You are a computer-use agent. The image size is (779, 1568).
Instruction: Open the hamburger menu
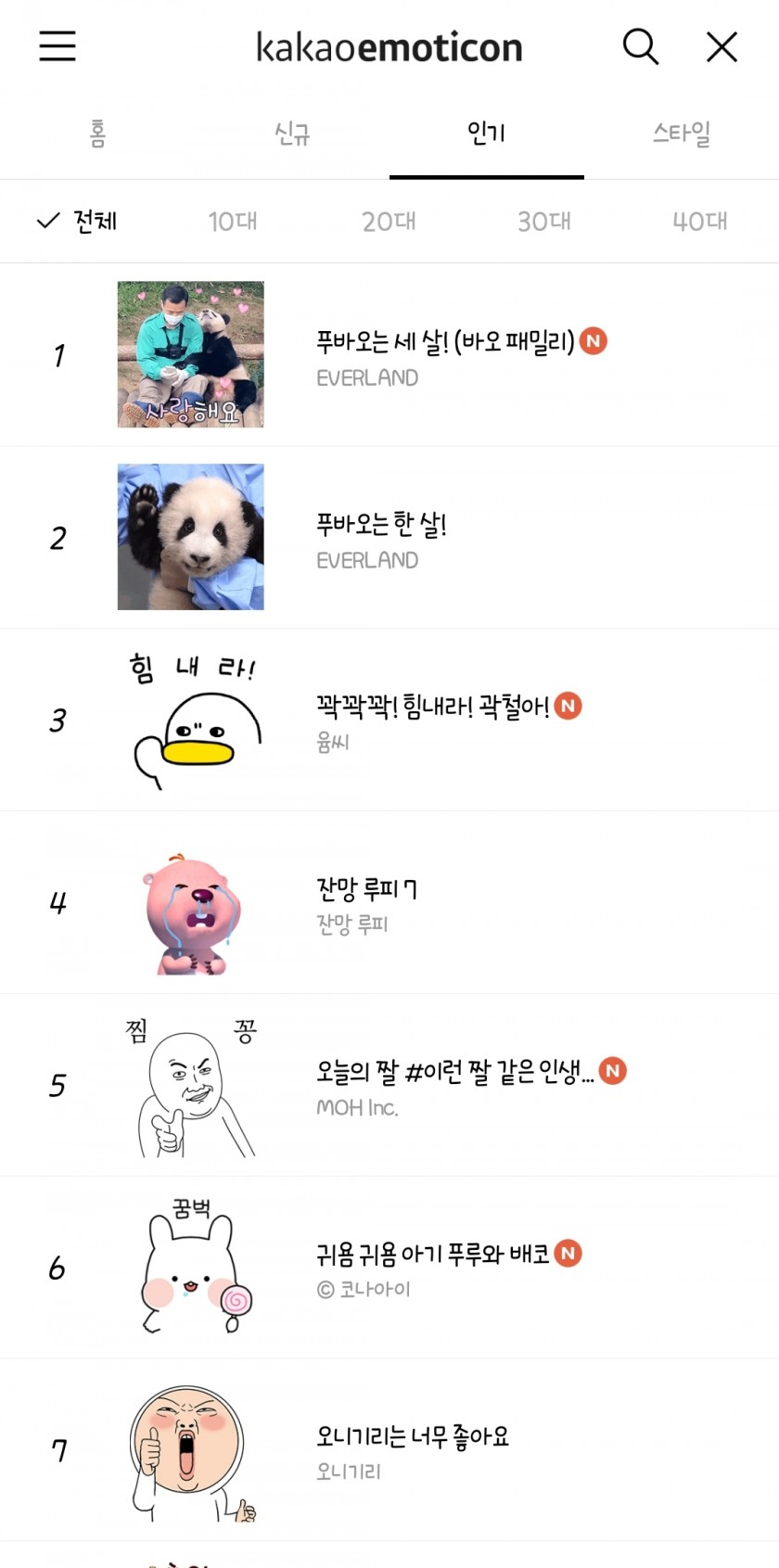57,45
